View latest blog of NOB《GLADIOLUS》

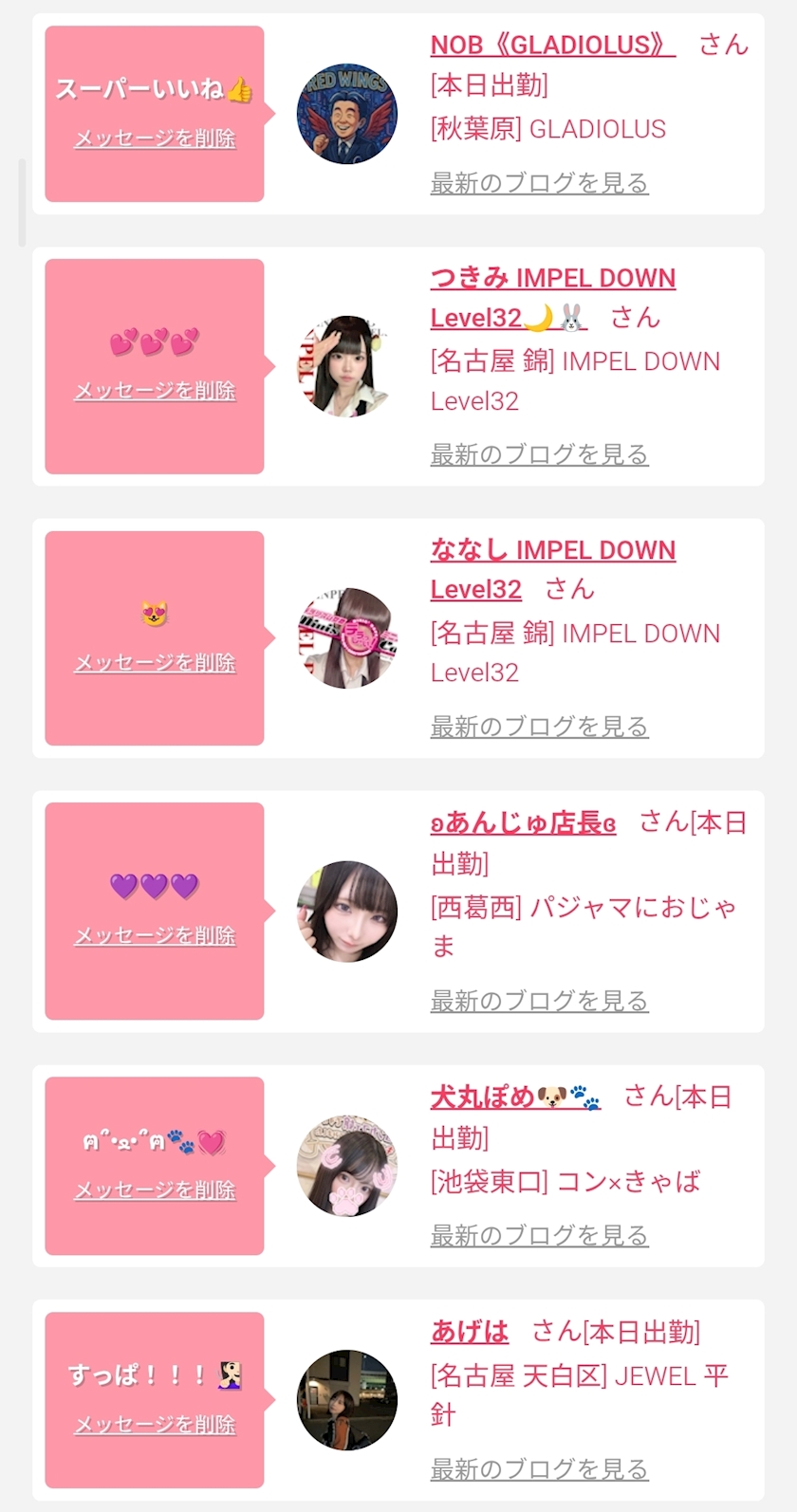[x=539, y=183]
